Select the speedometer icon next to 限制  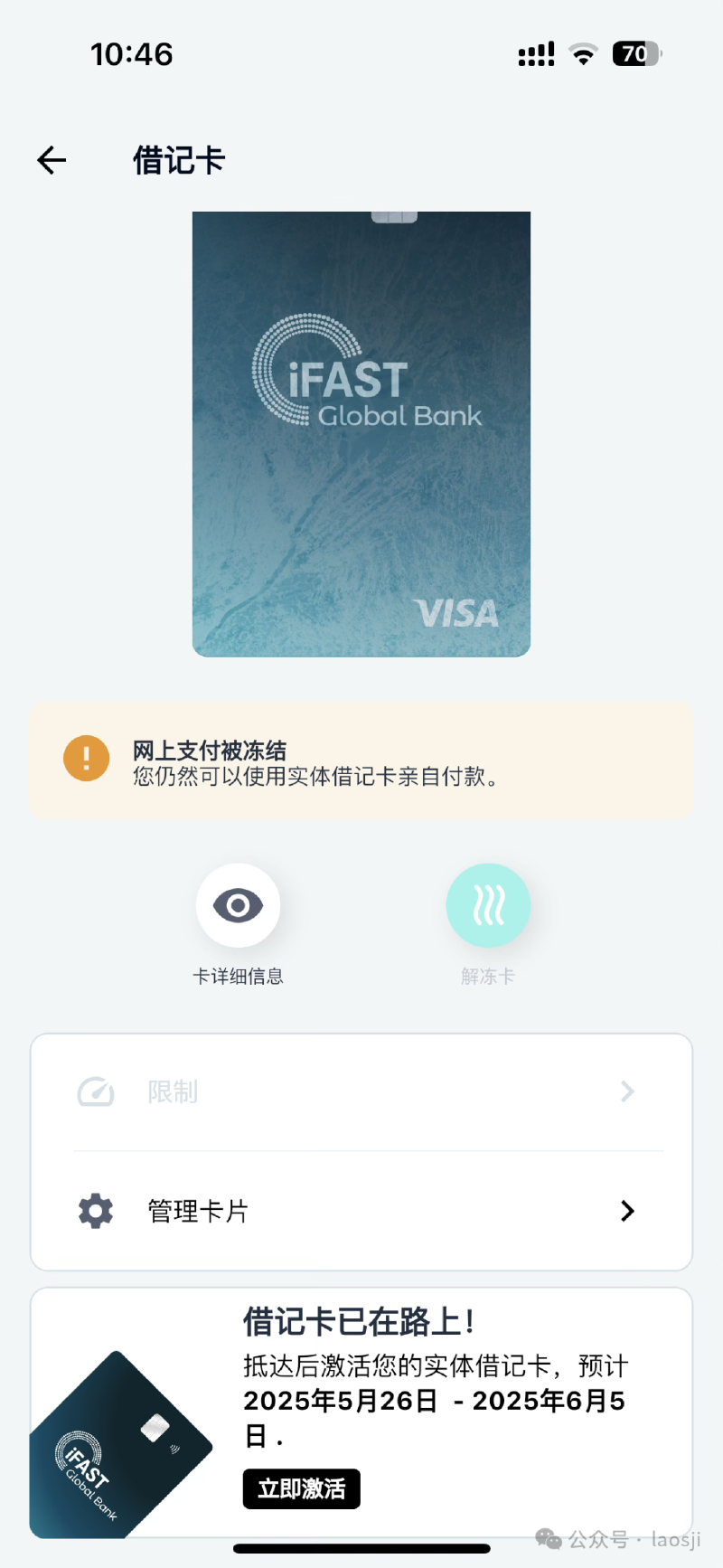pyautogui.click(x=95, y=1091)
